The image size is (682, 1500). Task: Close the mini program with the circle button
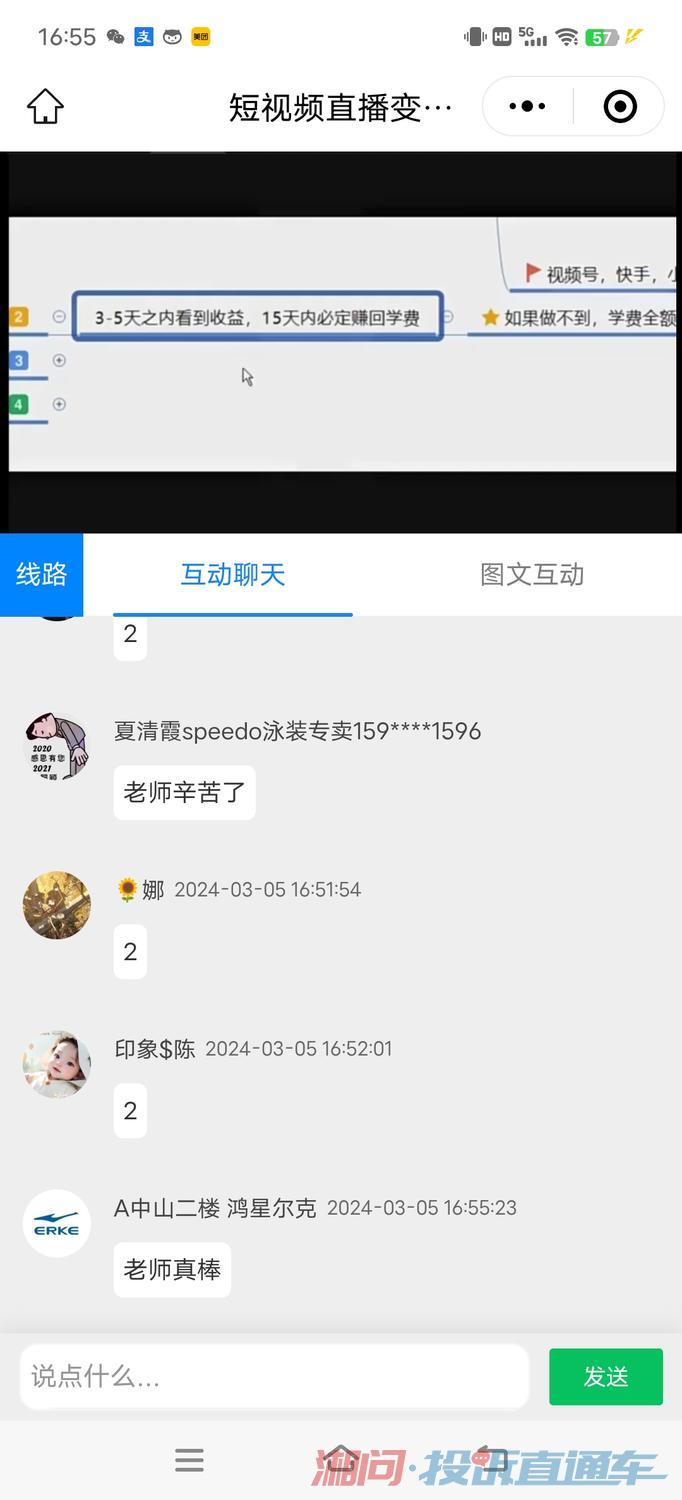(620, 106)
